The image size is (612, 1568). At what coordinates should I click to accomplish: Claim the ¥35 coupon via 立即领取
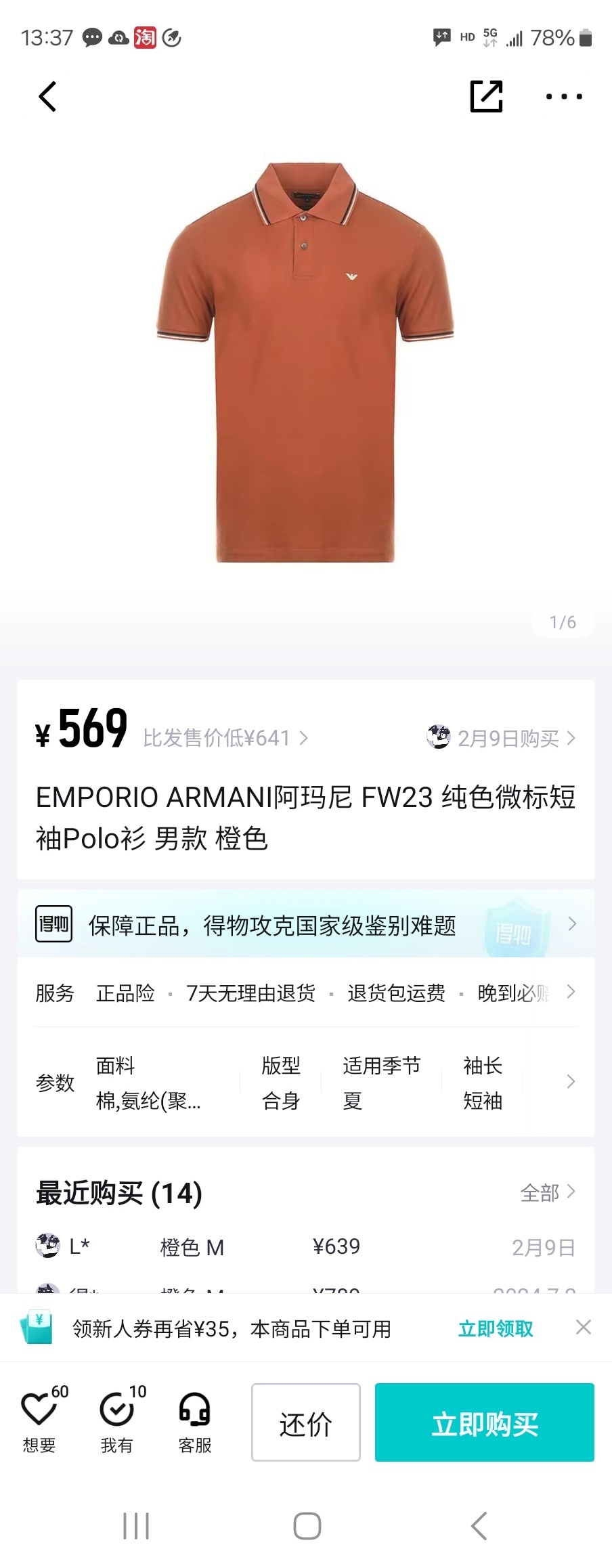[x=496, y=1329]
